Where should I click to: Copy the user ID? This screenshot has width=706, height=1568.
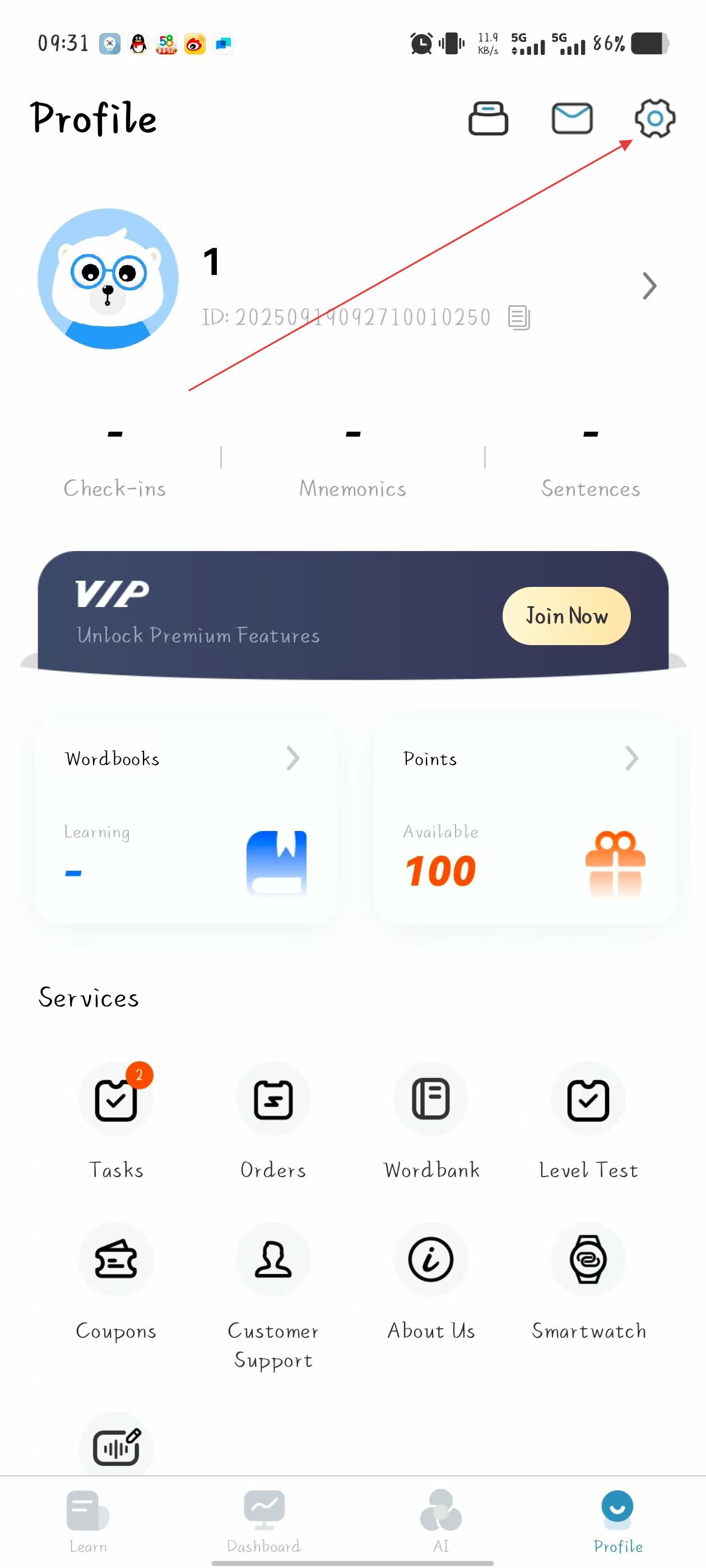519,318
